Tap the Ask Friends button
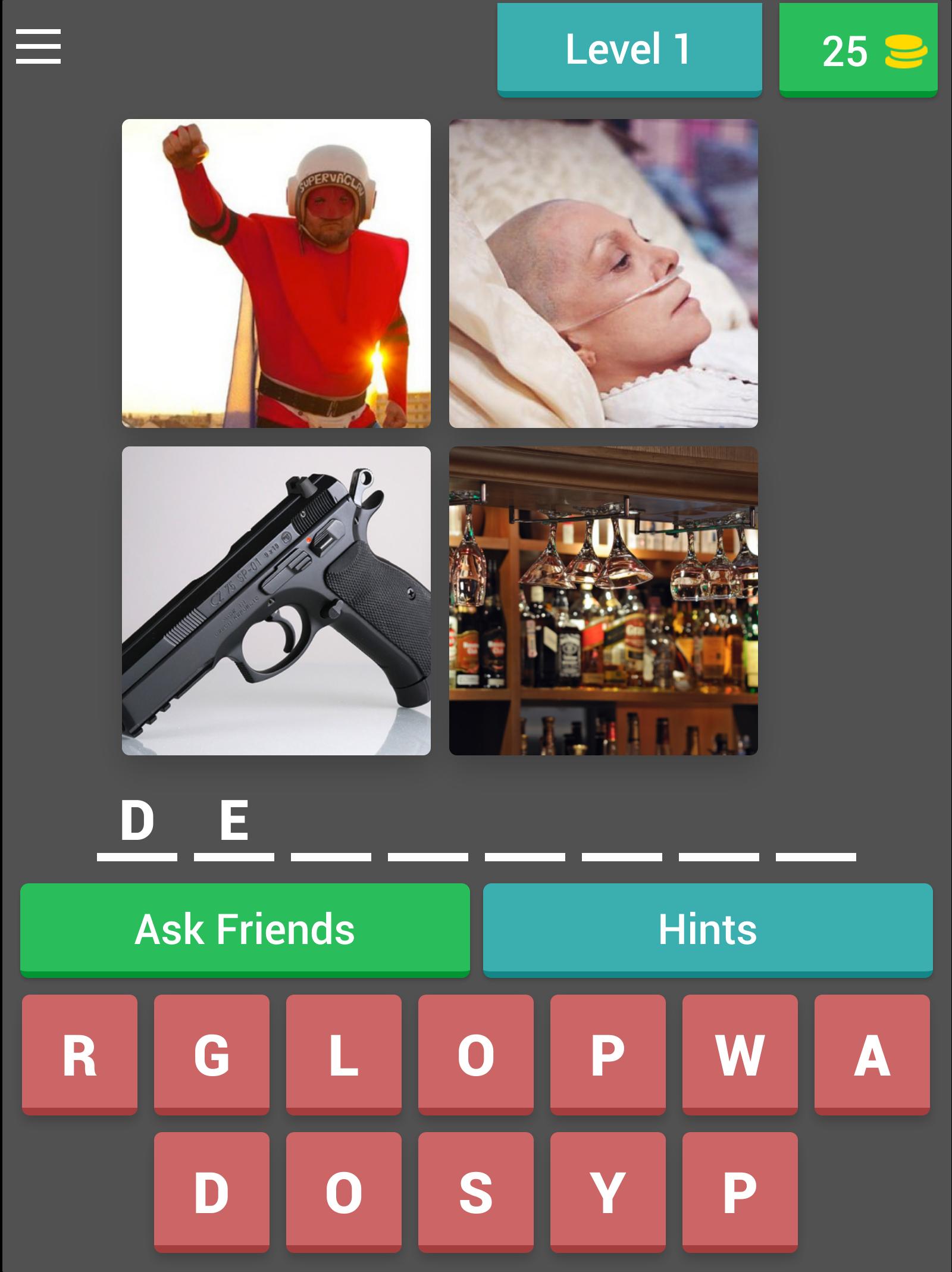Image resolution: width=952 pixels, height=1272 pixels. 245,929
